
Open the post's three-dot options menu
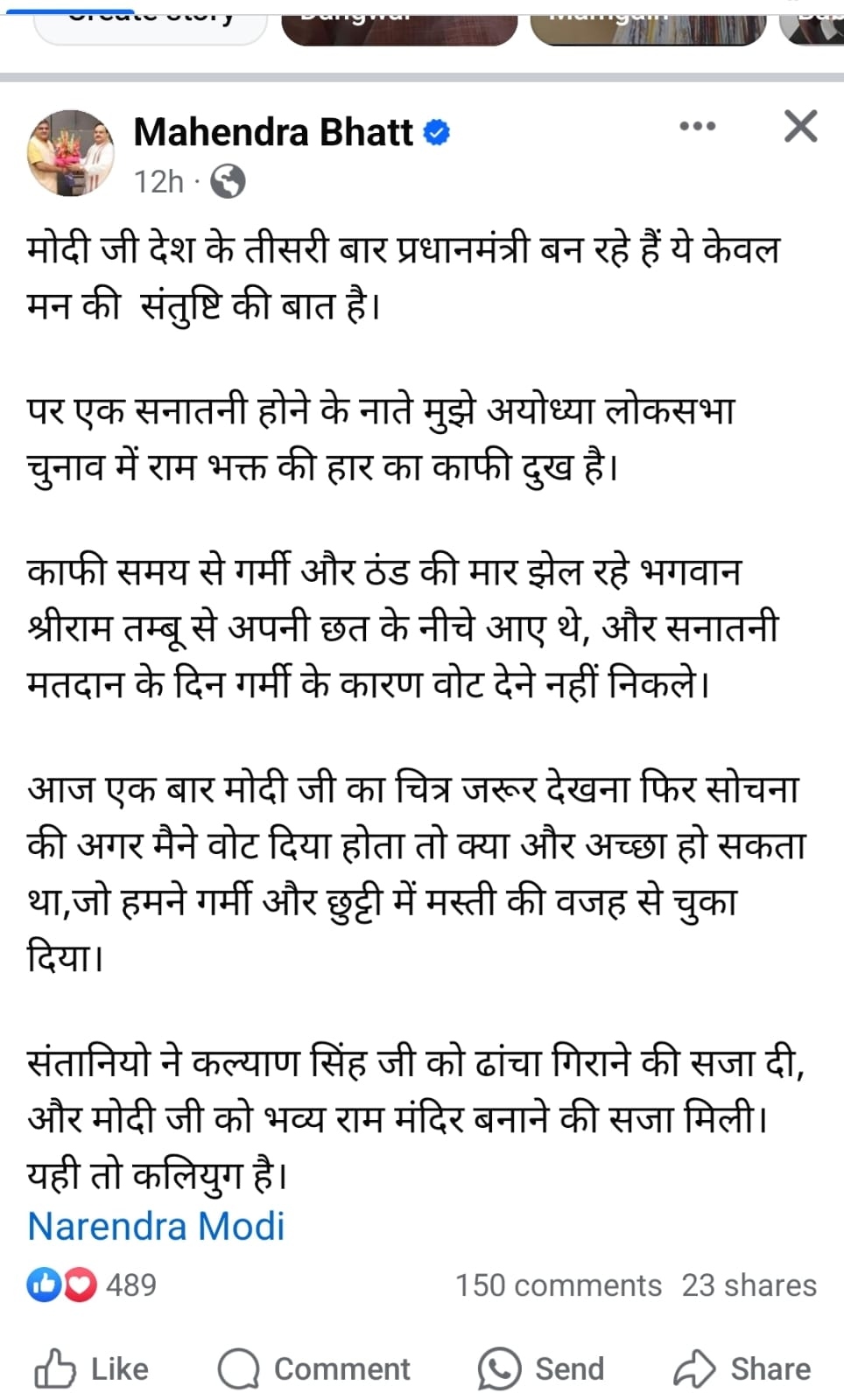click(x=697, y=127)
